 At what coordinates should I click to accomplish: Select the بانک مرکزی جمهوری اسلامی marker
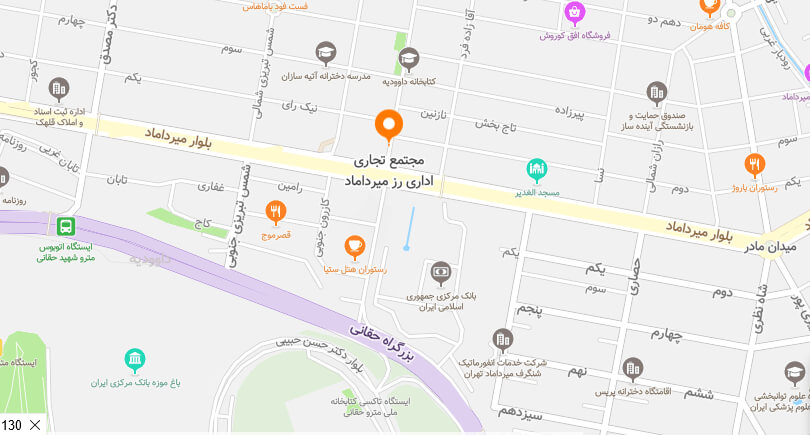coord(441,271)
